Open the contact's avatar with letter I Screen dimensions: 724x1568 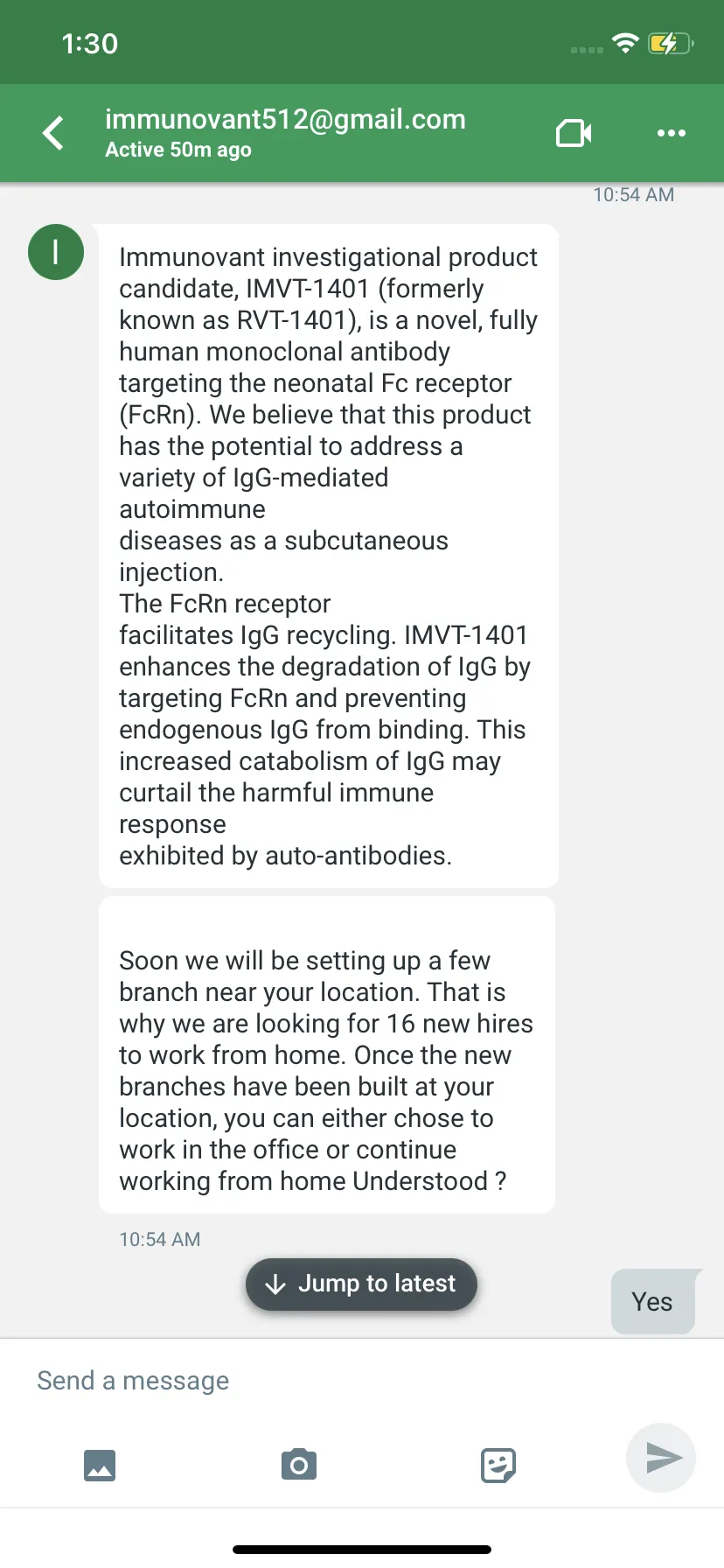[56, 252]
